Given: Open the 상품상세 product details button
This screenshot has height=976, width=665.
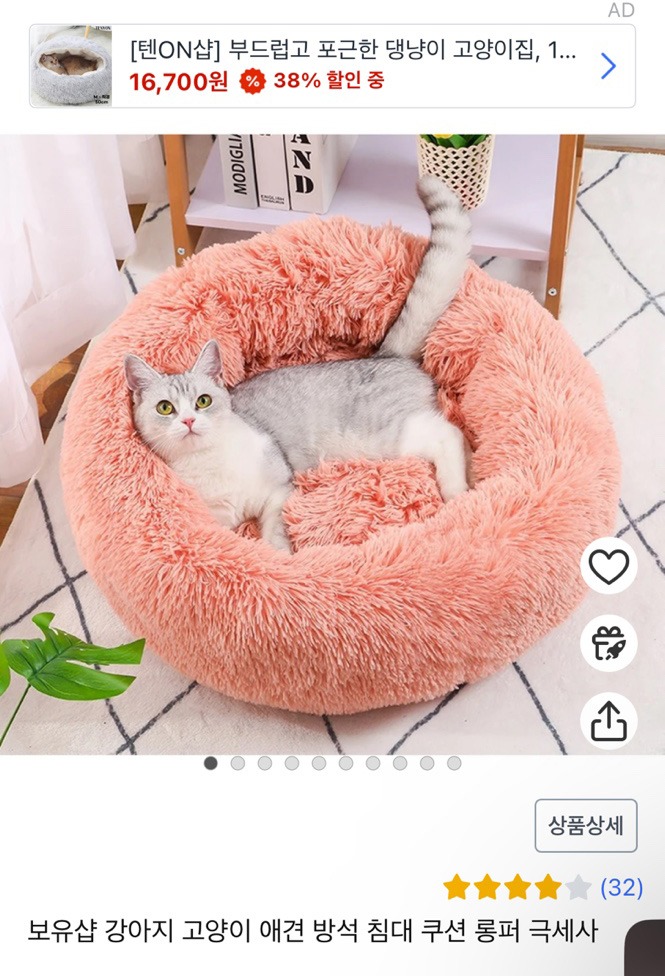Looking at the screenshot, I should click(585, 826).
